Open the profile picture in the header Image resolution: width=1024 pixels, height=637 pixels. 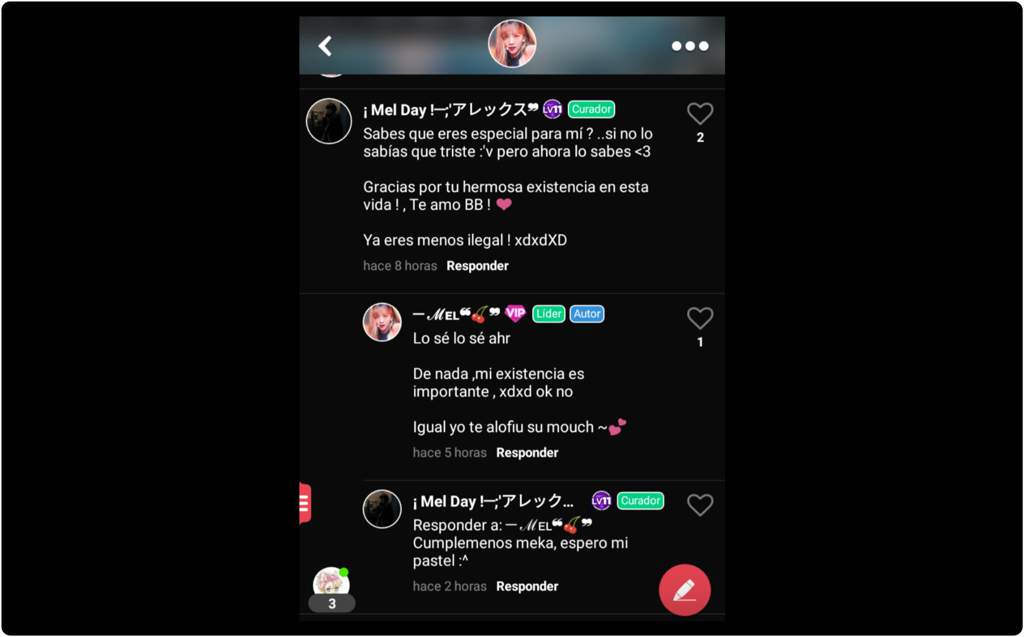click(512, 44)
